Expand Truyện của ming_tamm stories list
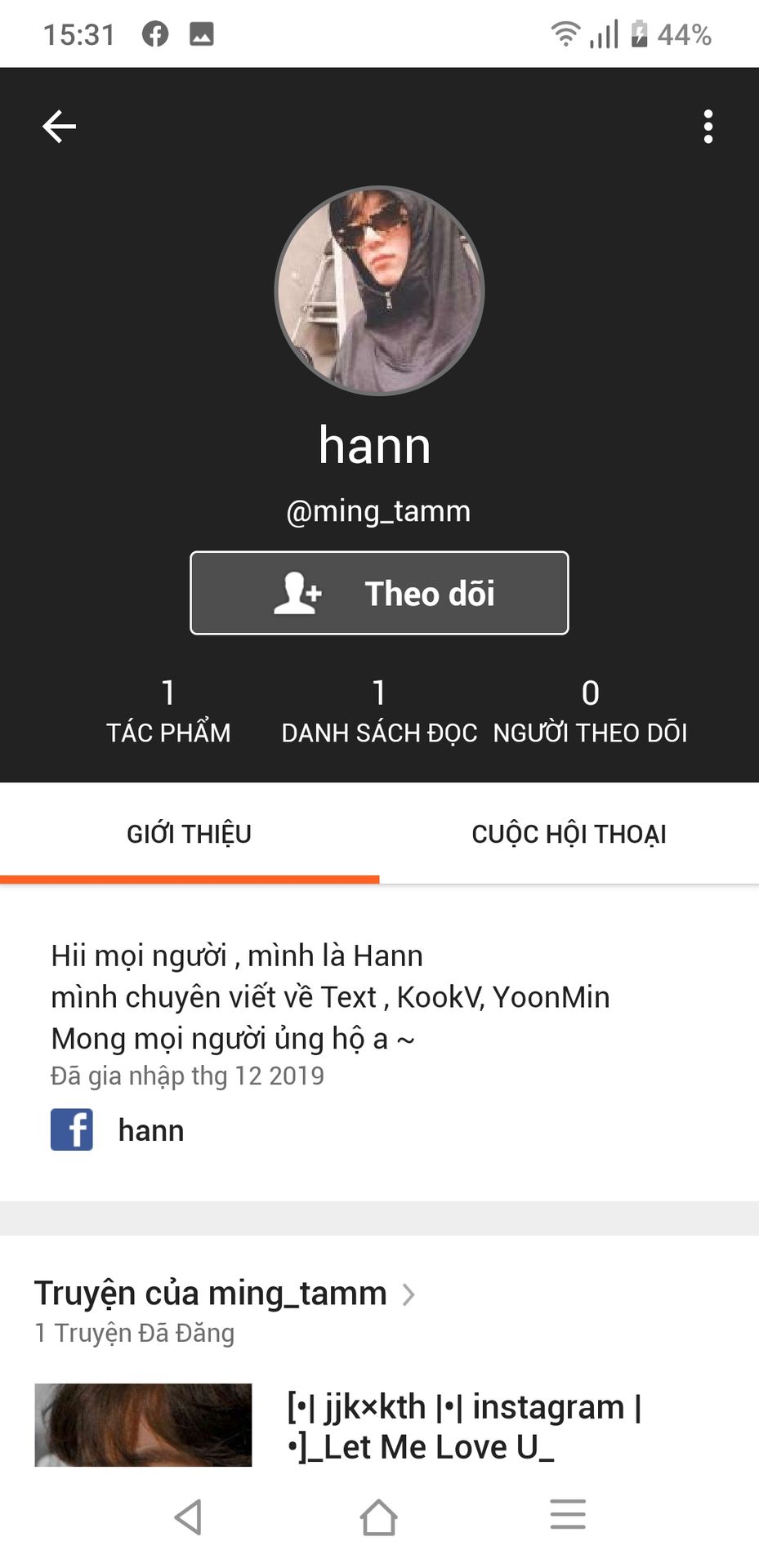This screenshot has height=1568, width=759. [x=225, y=1294]
